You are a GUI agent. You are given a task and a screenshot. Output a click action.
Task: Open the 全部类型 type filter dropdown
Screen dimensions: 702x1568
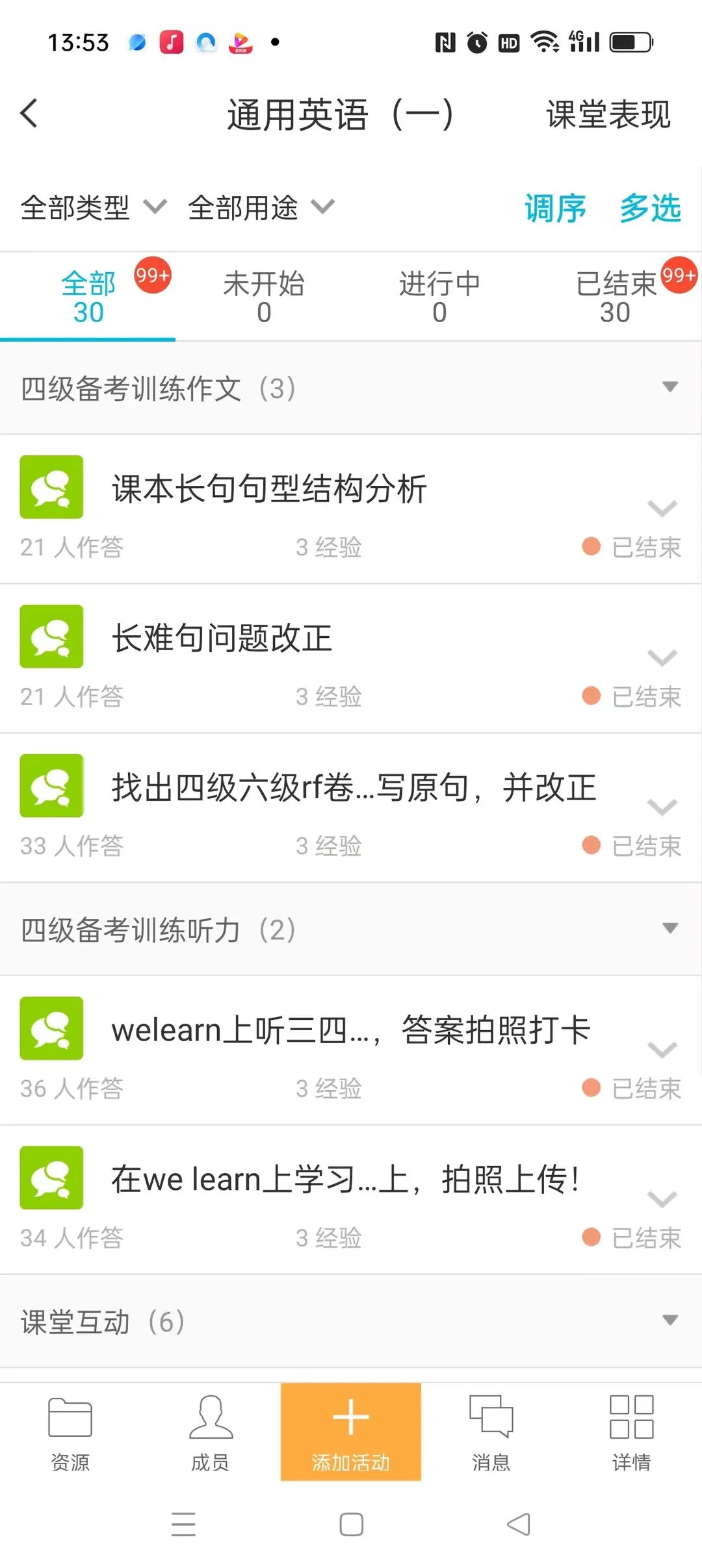tap(91, 208)
